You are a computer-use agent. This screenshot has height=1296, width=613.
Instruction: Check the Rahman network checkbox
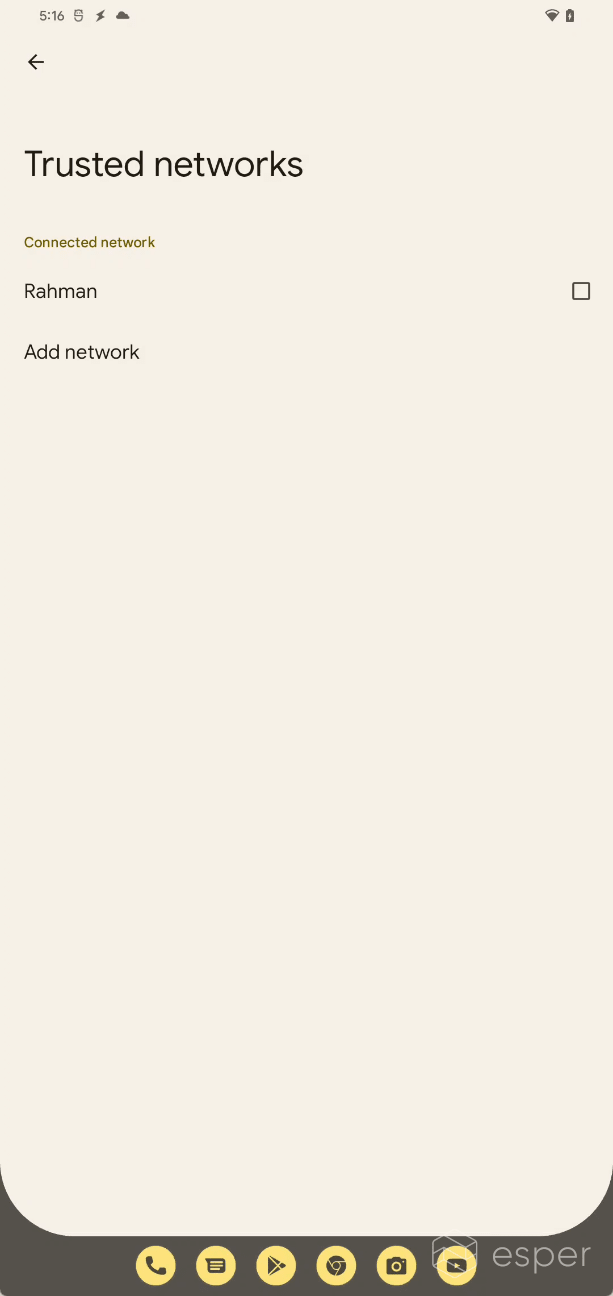[x=580, y=291]
